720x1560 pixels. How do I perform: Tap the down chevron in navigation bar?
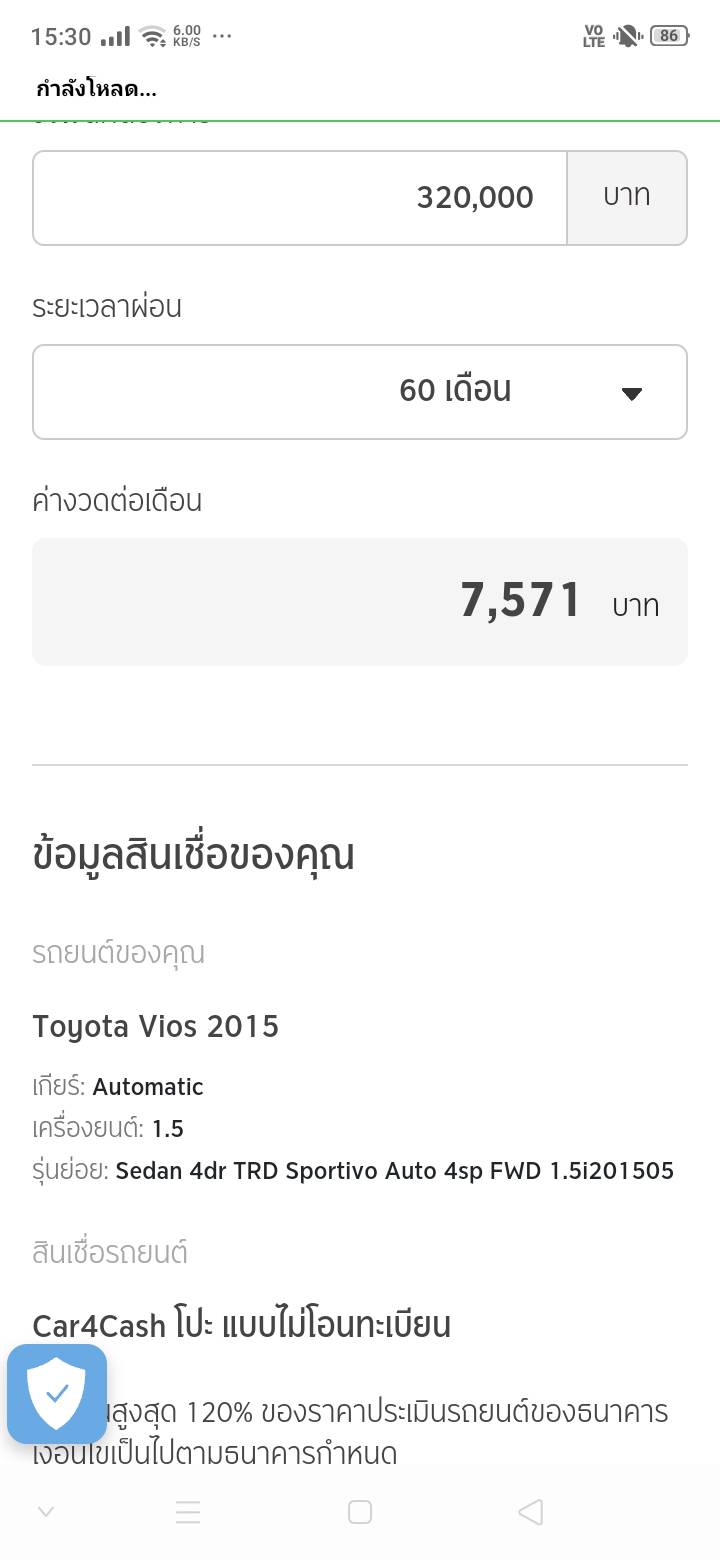pos(45,1512)
